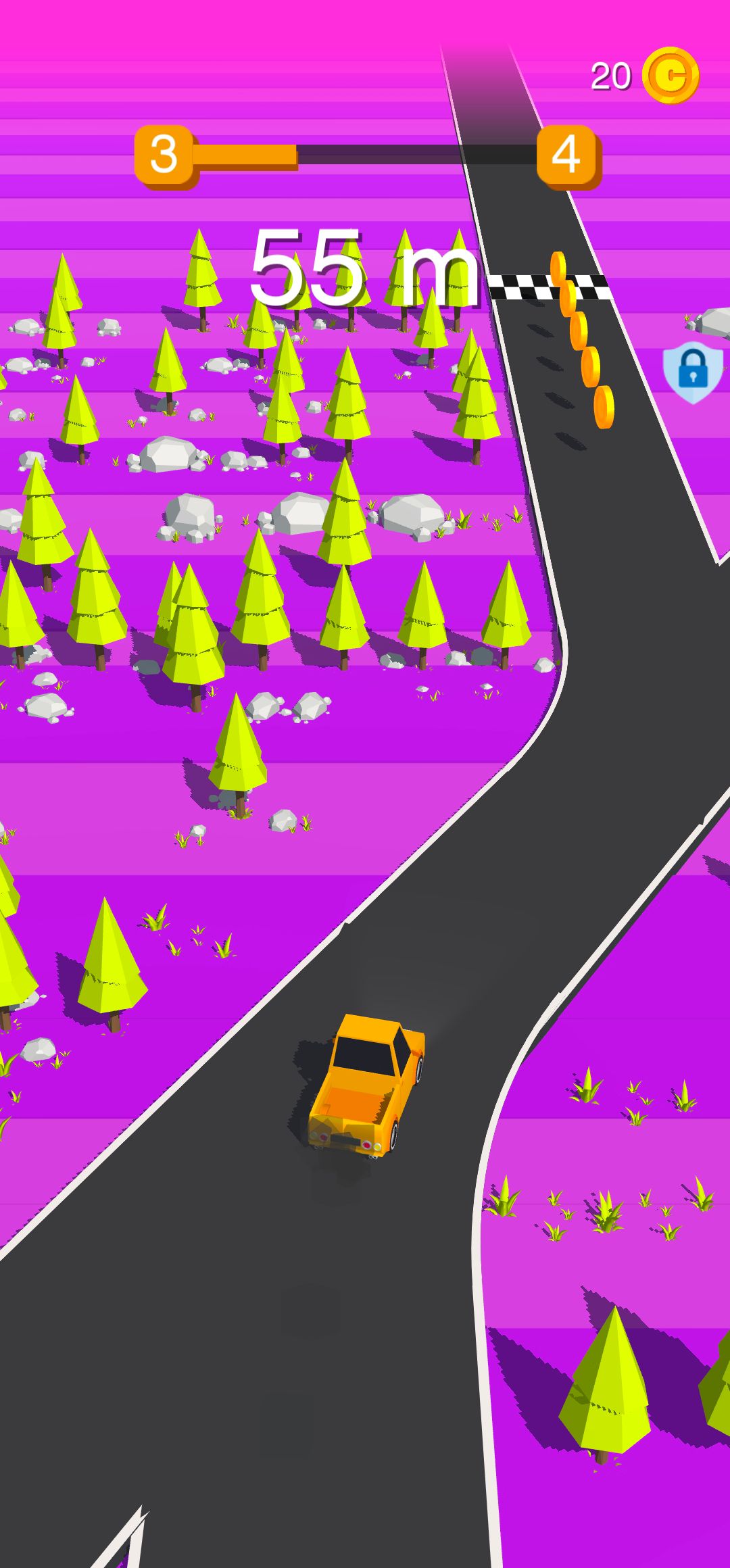
Task: Tap the blue shield lock icon
Action: pyautogui.click(x=693, y=372)
